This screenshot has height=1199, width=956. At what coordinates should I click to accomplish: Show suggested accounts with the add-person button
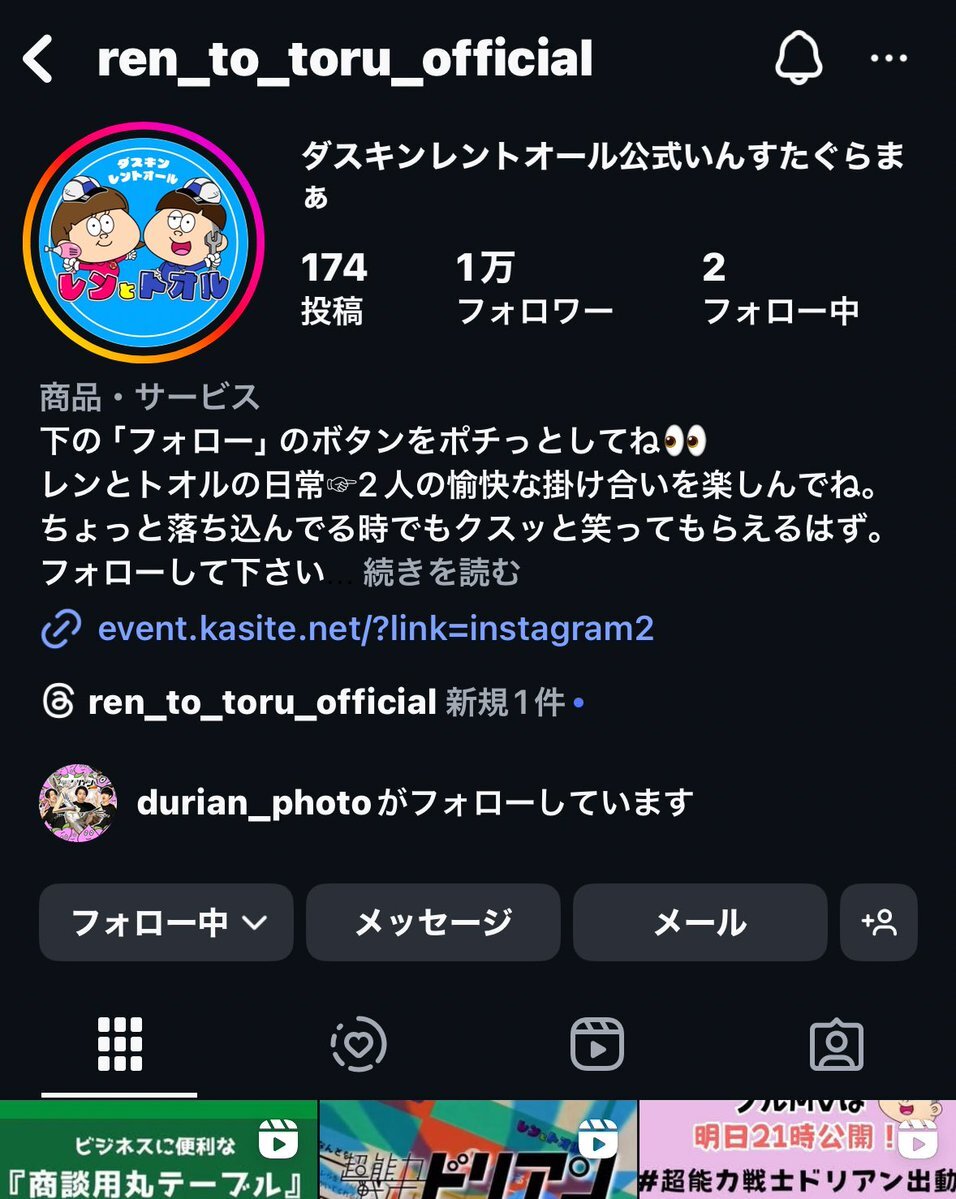(x=879, y=922)
